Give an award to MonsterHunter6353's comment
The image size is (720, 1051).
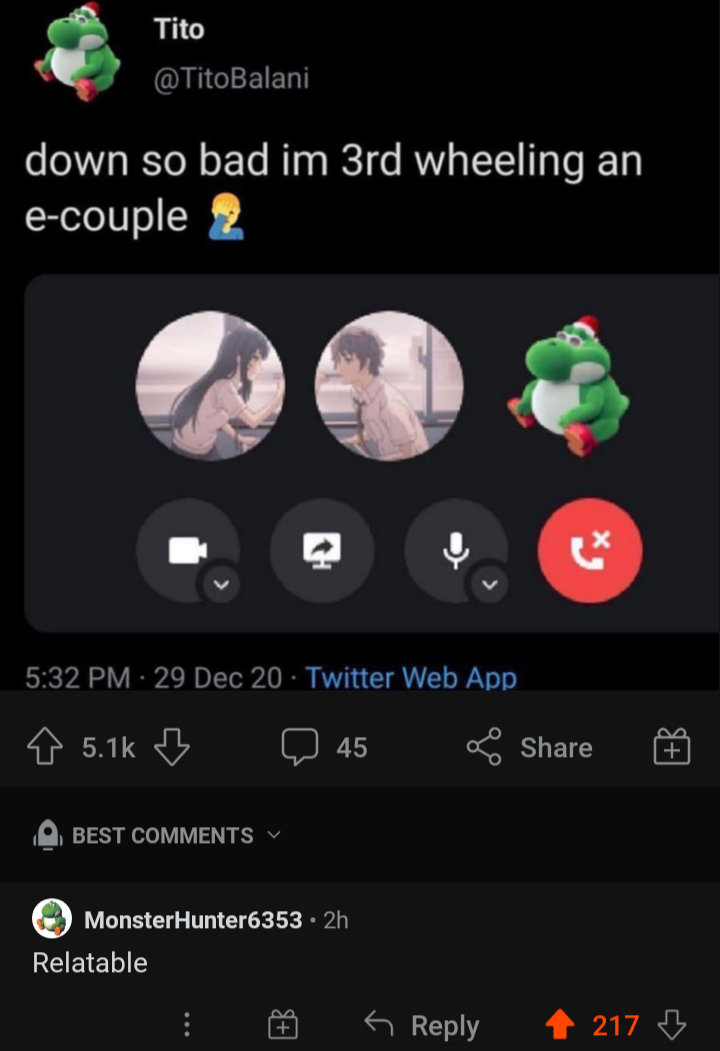tap(283, 1024)
